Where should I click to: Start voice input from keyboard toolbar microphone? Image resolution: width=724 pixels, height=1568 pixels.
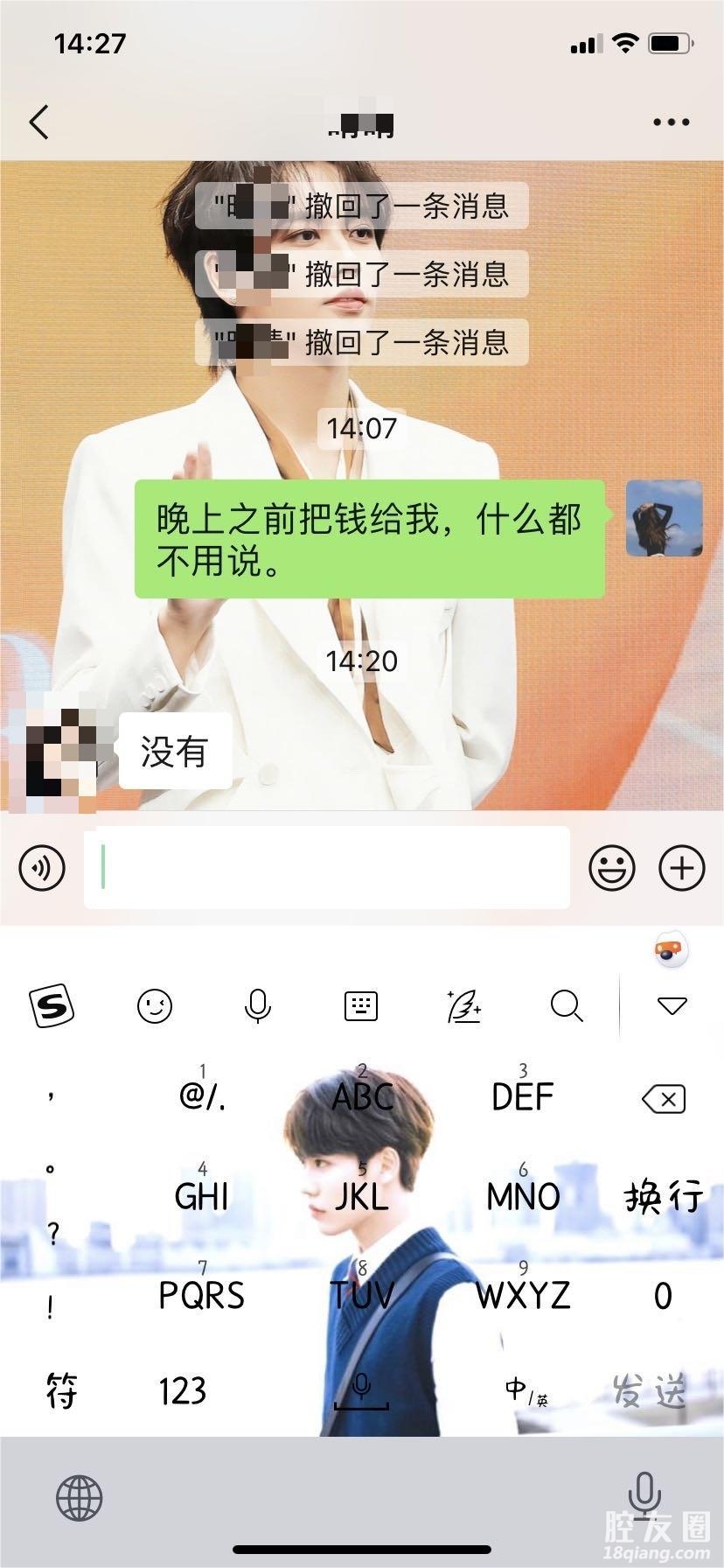point(257,1005)
